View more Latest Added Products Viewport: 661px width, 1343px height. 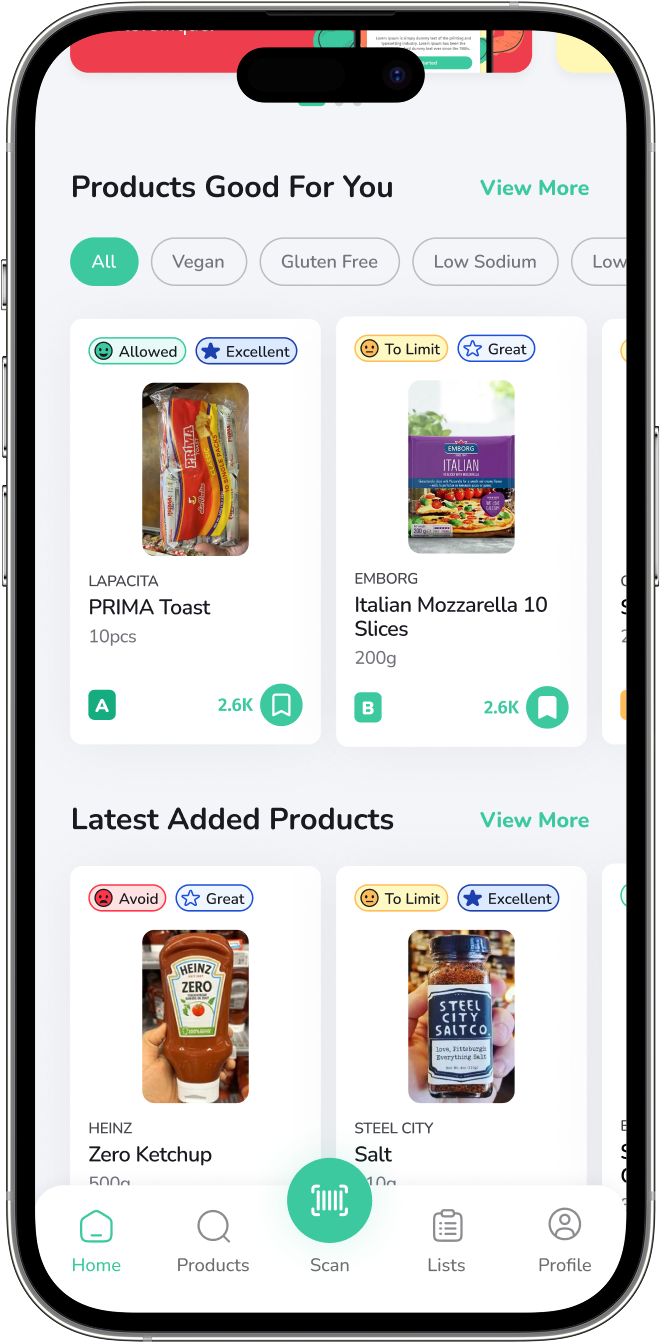tap(534, 820)
